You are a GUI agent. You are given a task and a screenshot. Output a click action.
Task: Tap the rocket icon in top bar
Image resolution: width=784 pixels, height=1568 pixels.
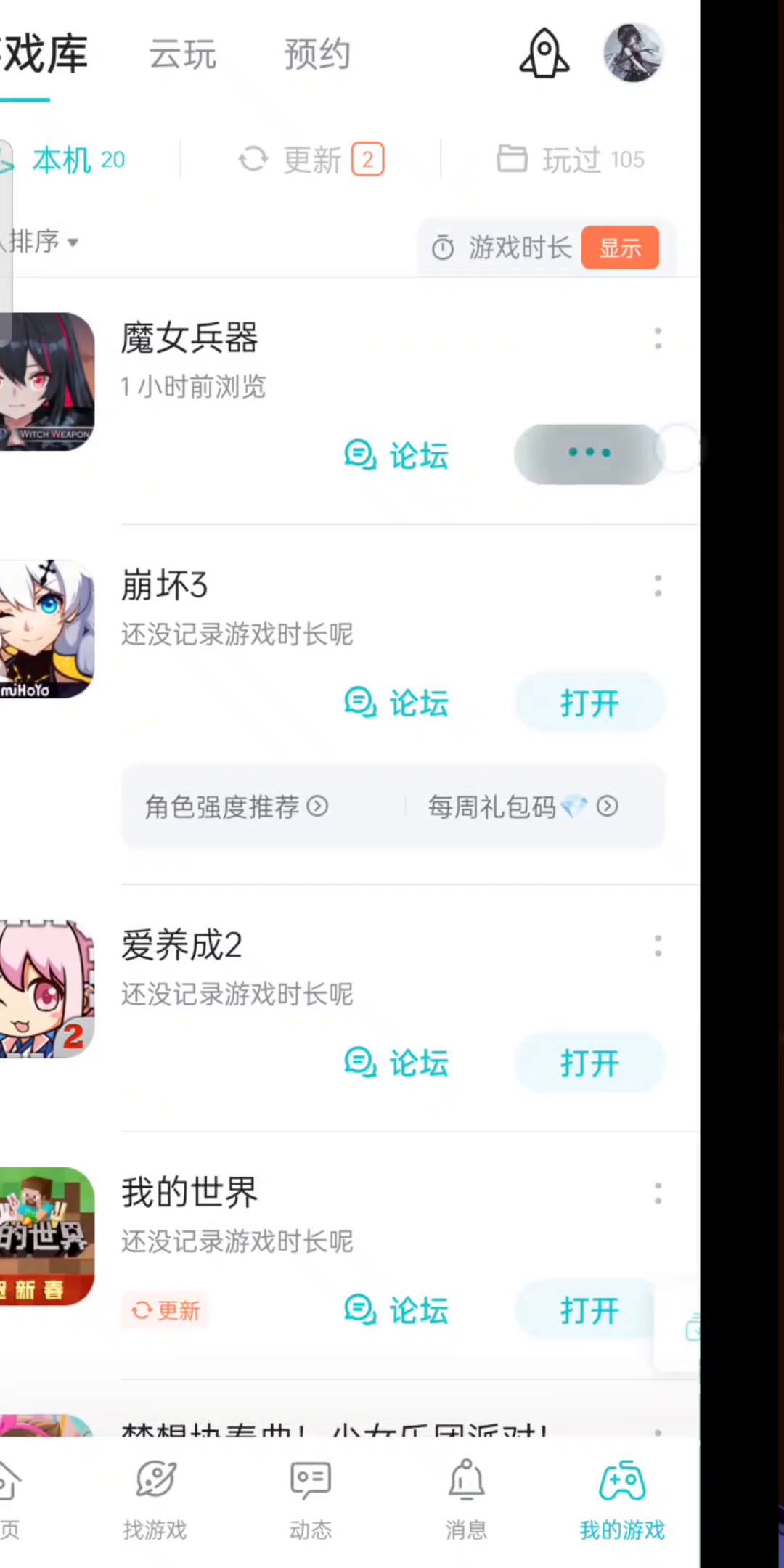coord(544,54)
